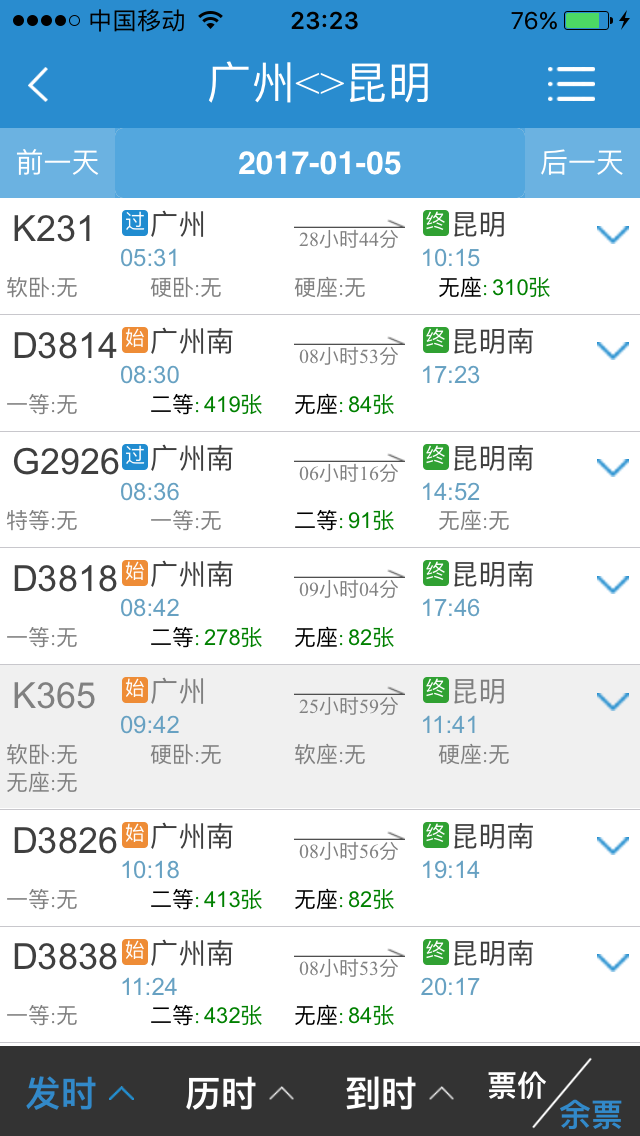Viewport: 640px width, 1136px height.
Task: Open train G2926 row
Action: (x=320, y=490)
